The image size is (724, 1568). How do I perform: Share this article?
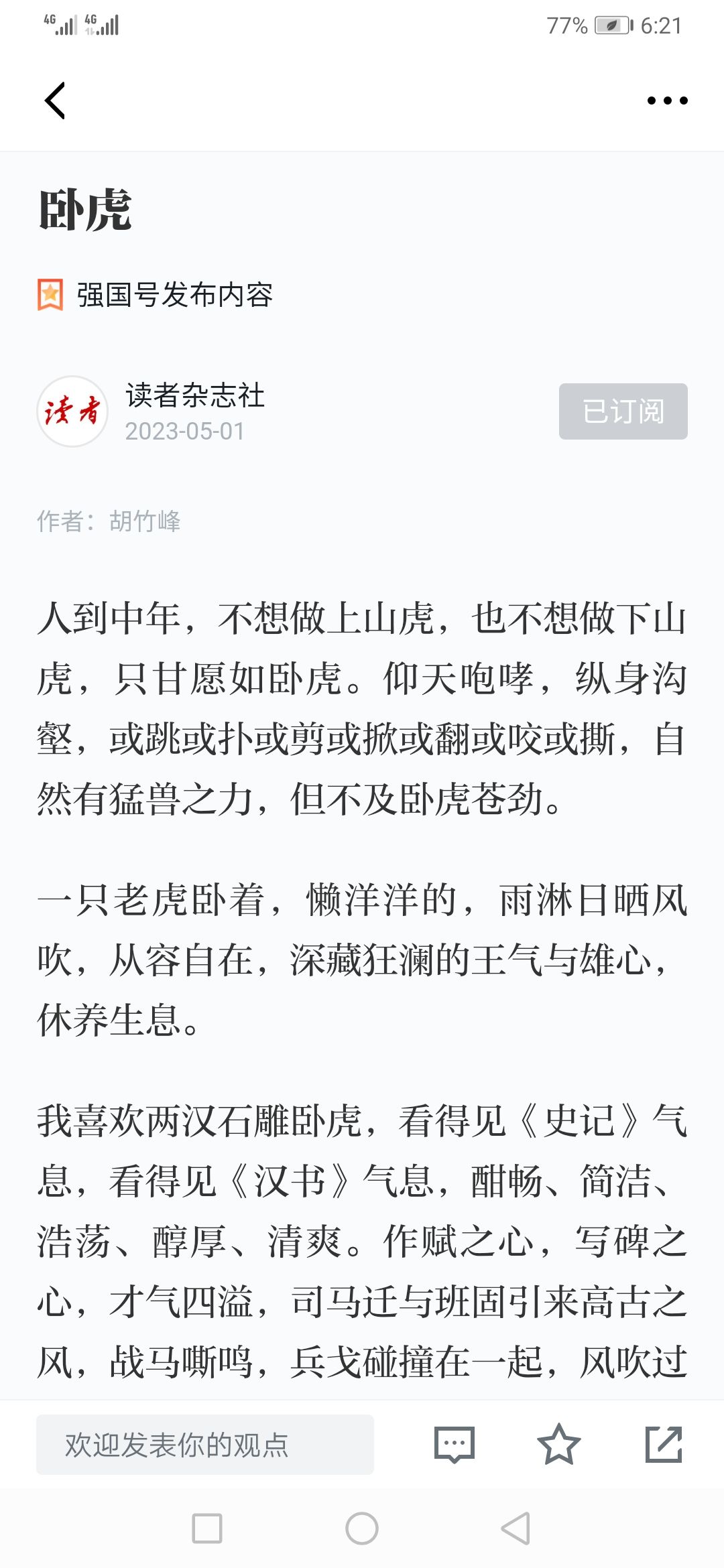coord(663,1445)
